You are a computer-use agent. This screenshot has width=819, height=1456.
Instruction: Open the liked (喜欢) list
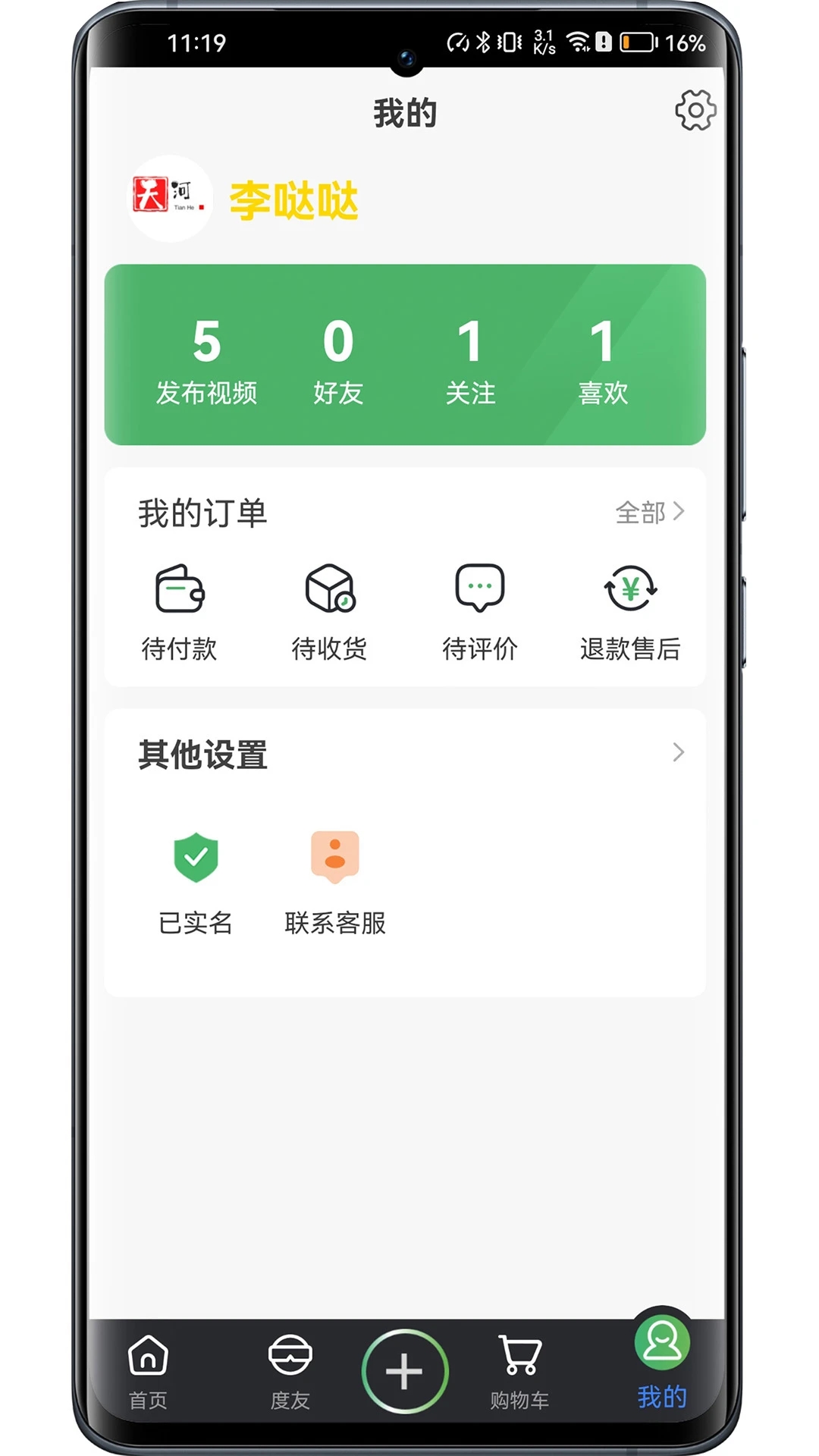[603, 360]
